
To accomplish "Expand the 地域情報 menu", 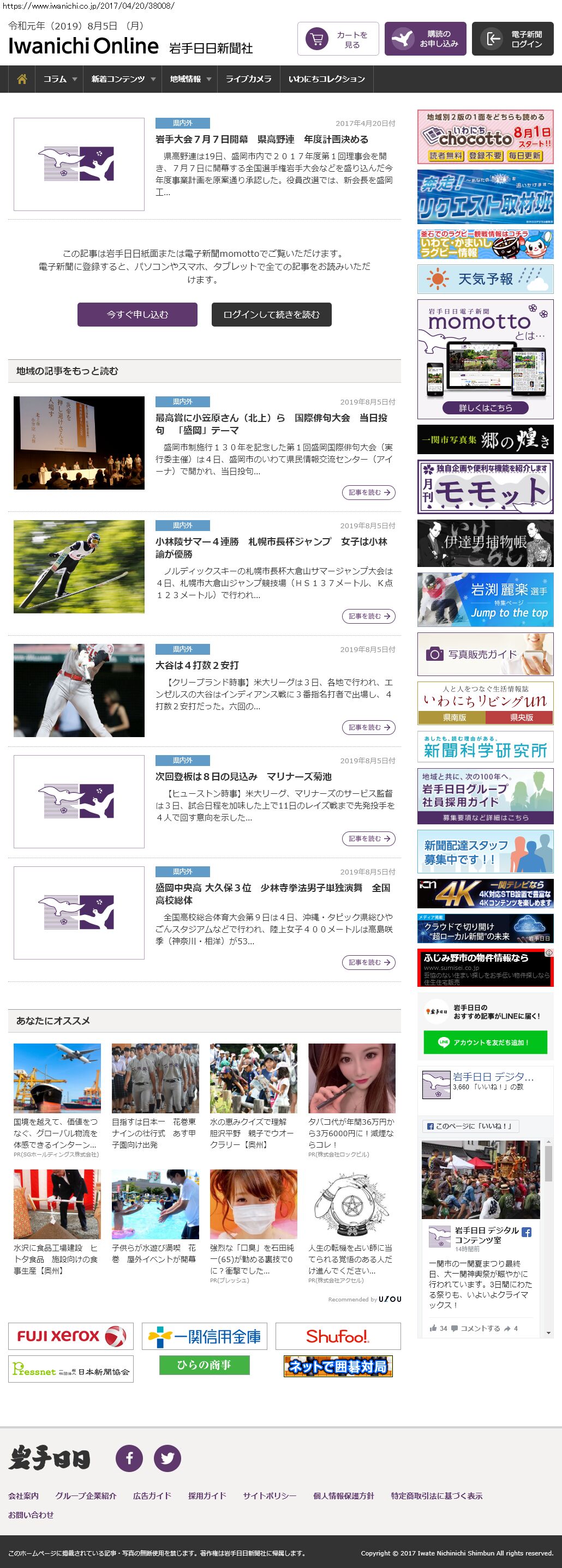I will coord(190,79).
